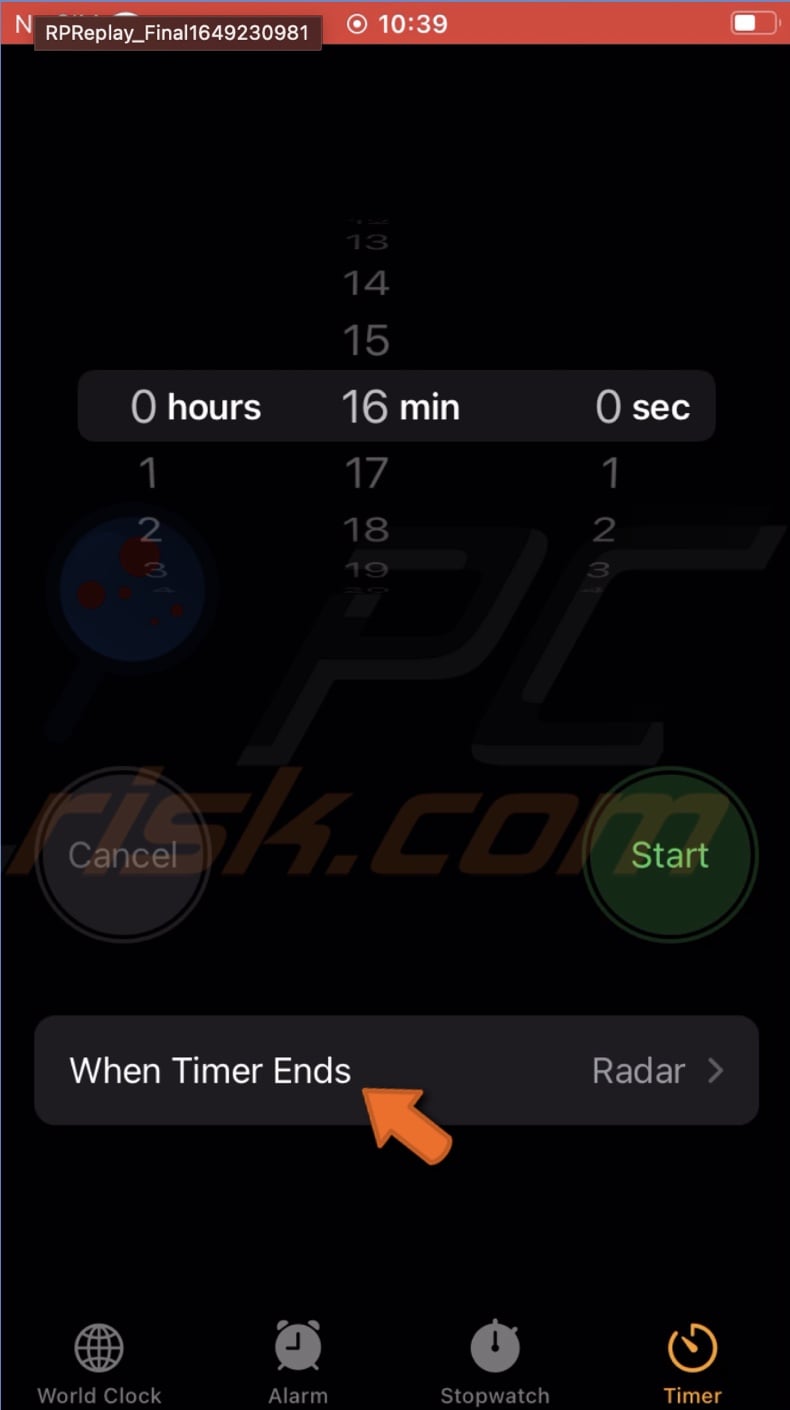Tap the screen recording indicator icon

[x=356, y=23]
